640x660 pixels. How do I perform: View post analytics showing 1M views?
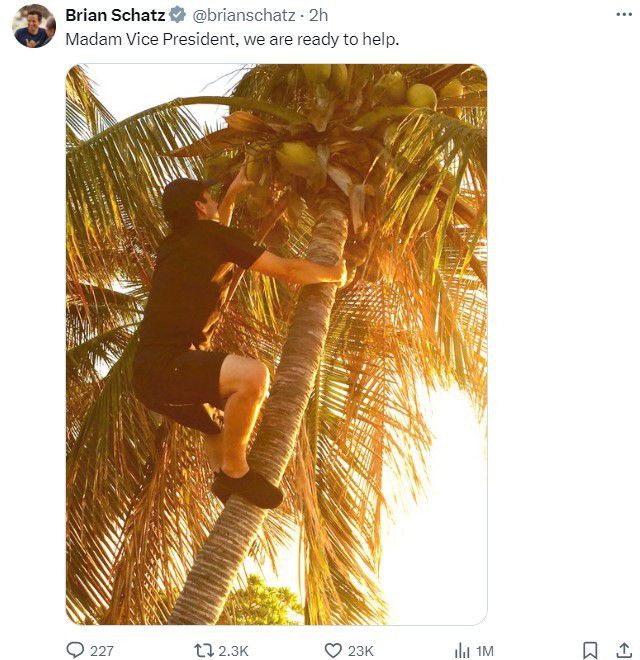tap(462, 650)
